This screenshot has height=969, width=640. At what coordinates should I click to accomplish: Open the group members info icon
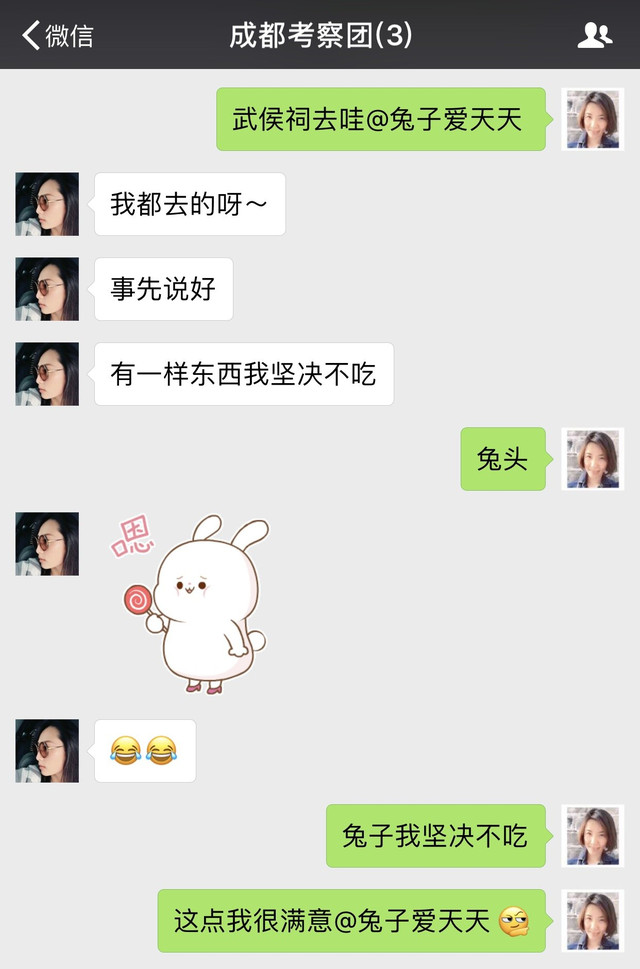594,36
